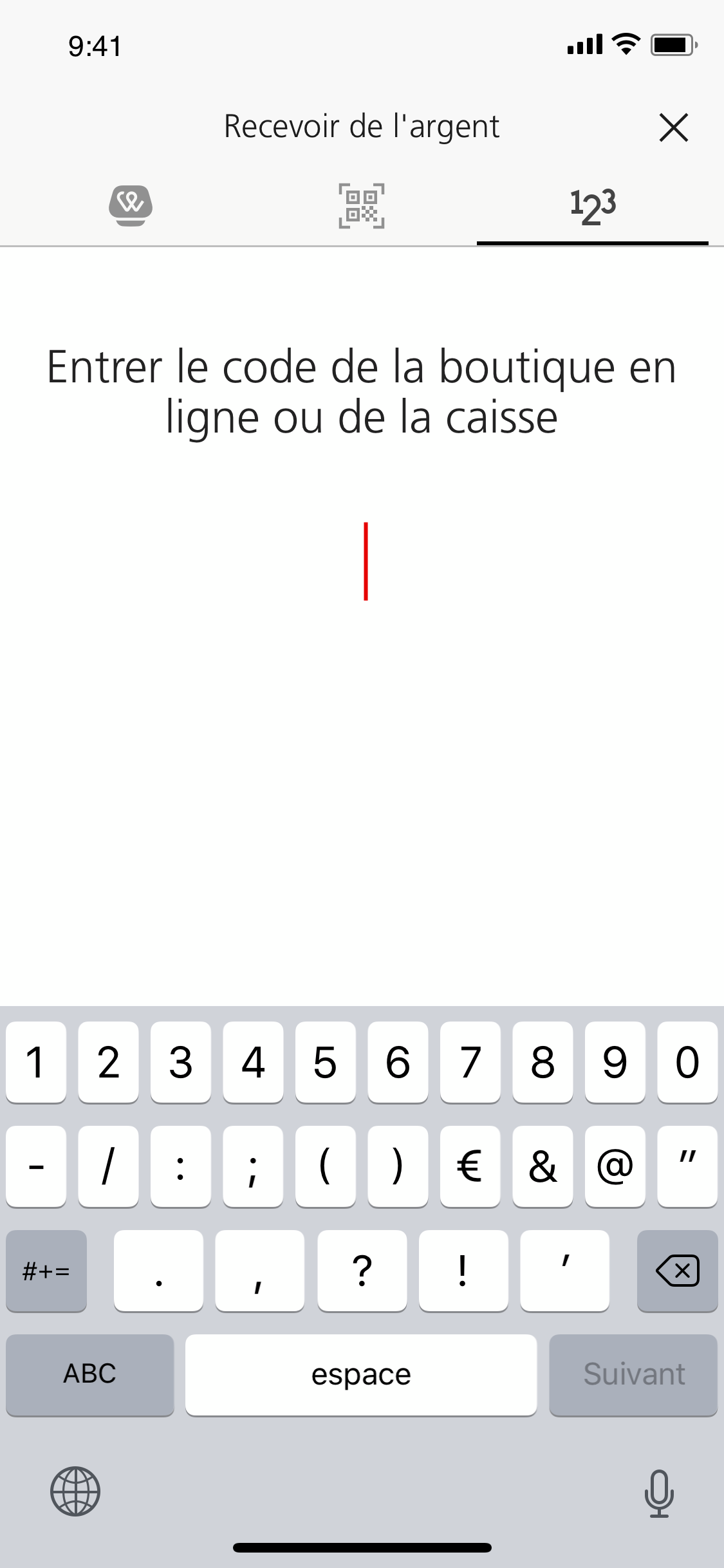Type digit 5 on the keyboard
This screenshot has width=724, height=1568.
(x=325, y=1062)
